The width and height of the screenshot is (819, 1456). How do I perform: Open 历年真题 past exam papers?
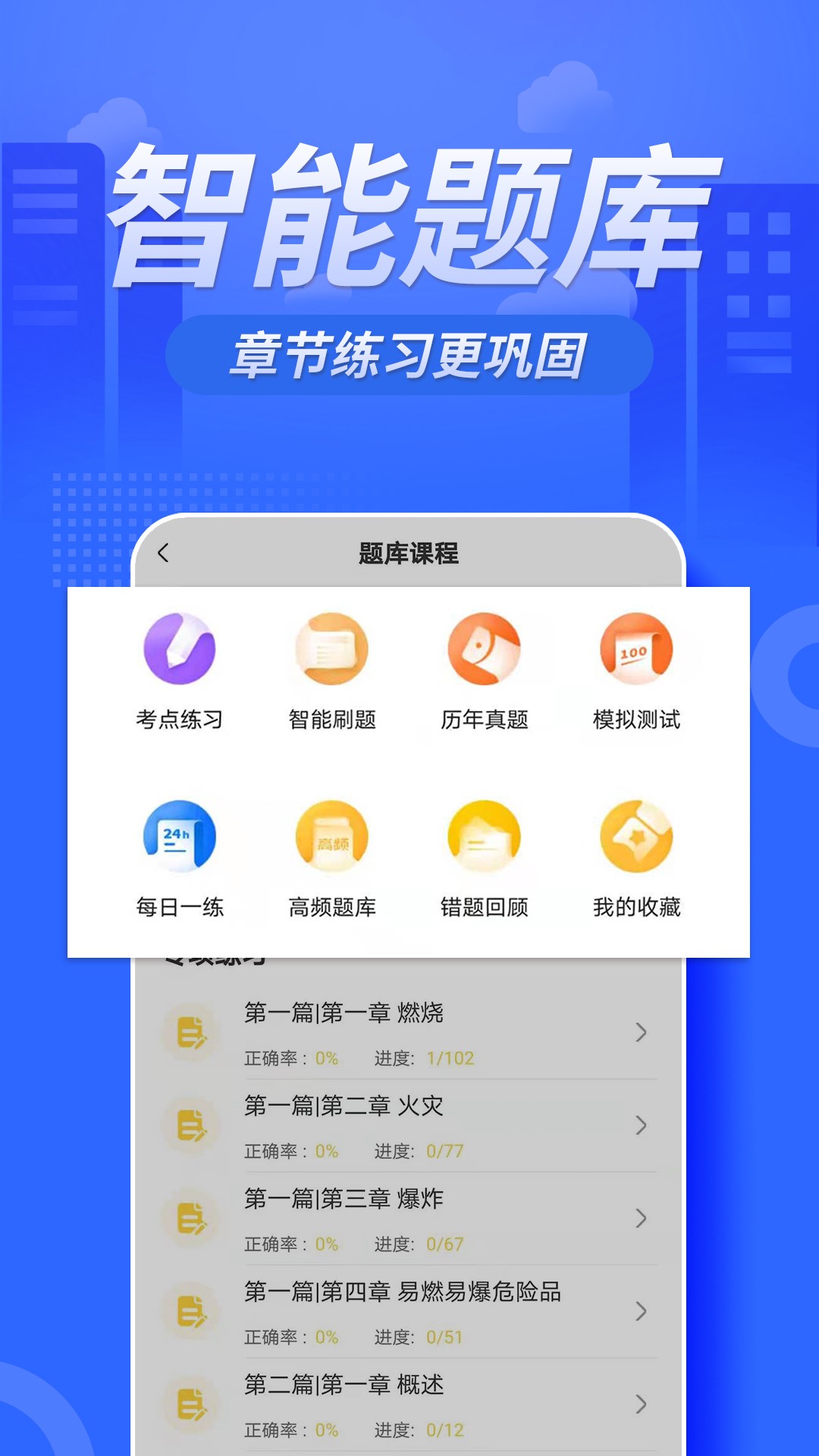tap(484, 650)
